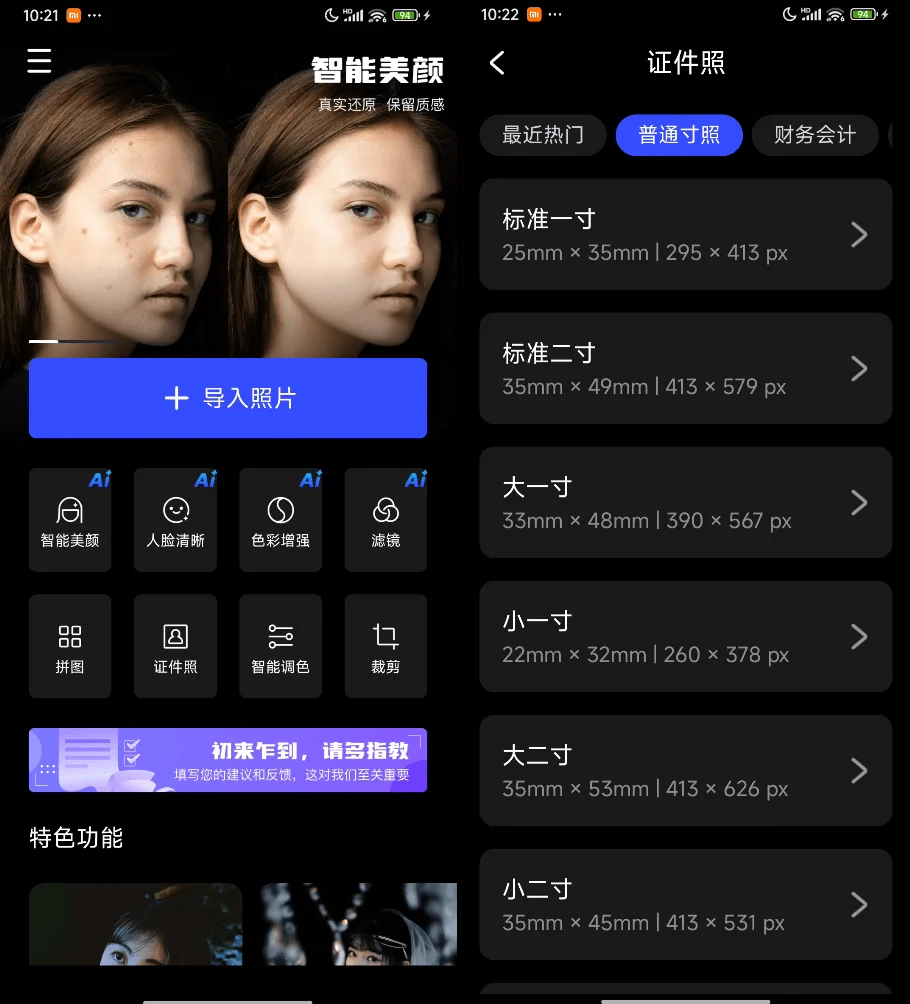Screen dimensions: 910x1004
Task: Open the hamburger menu
Action: coord(39,62)
